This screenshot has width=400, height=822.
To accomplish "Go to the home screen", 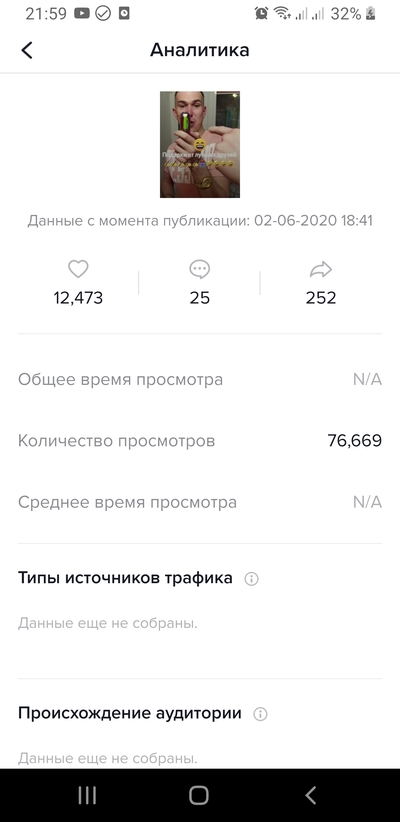I will point(199,795).
